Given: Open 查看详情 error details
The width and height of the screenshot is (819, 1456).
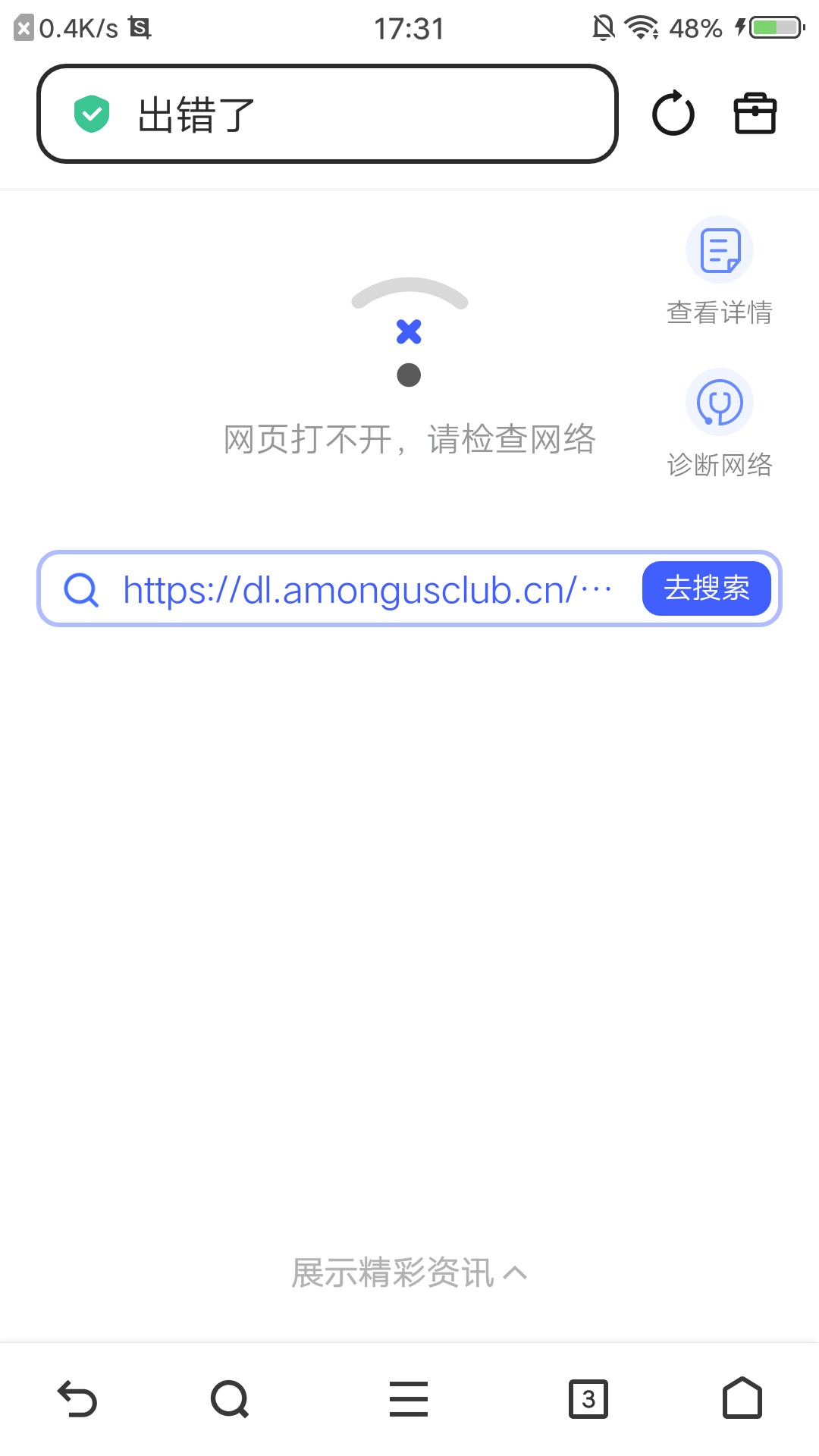Looking at the screenshot, I should coord(719,271).
